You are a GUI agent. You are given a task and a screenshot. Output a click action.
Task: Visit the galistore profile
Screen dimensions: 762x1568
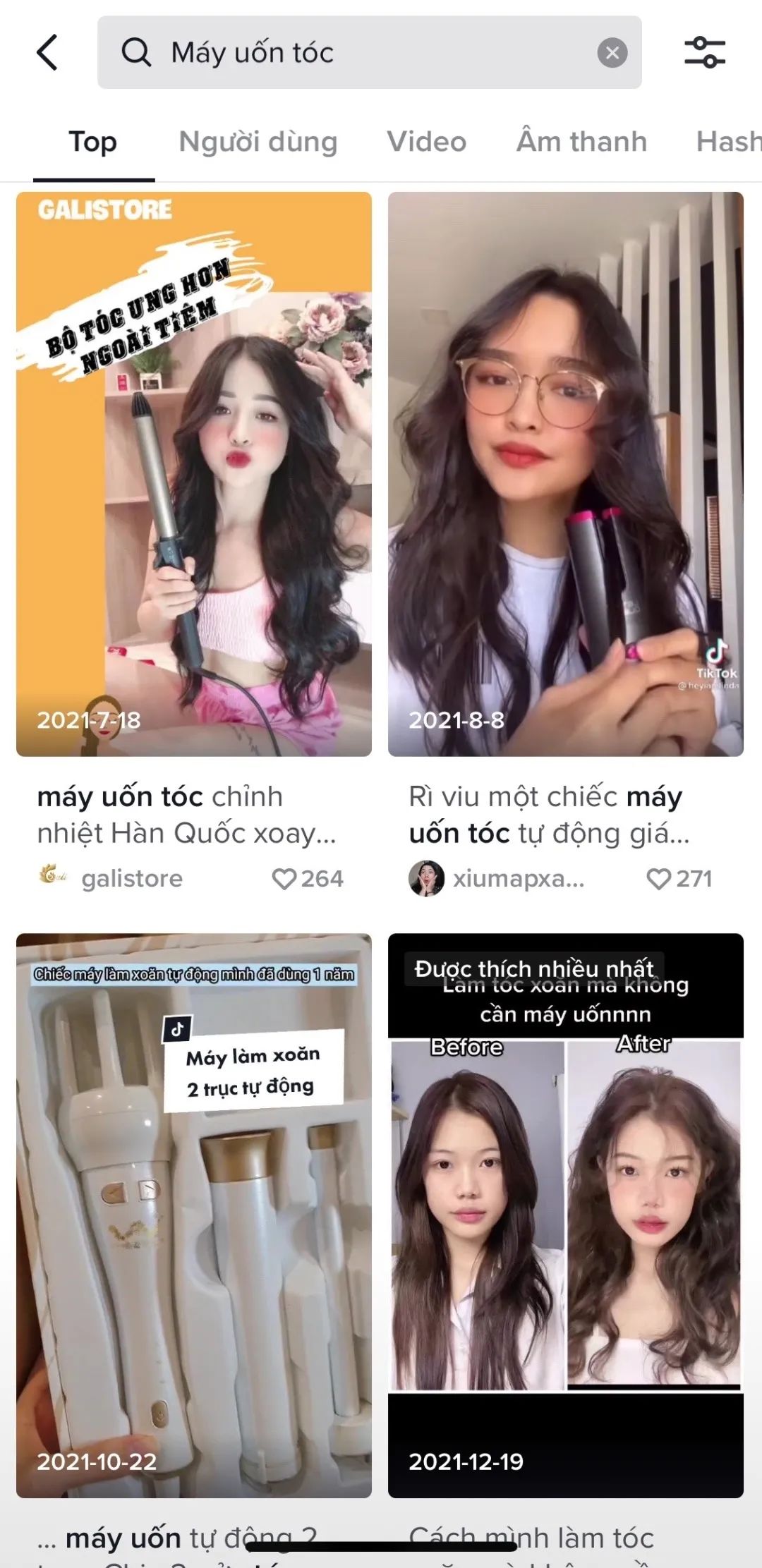click(131, 878)
